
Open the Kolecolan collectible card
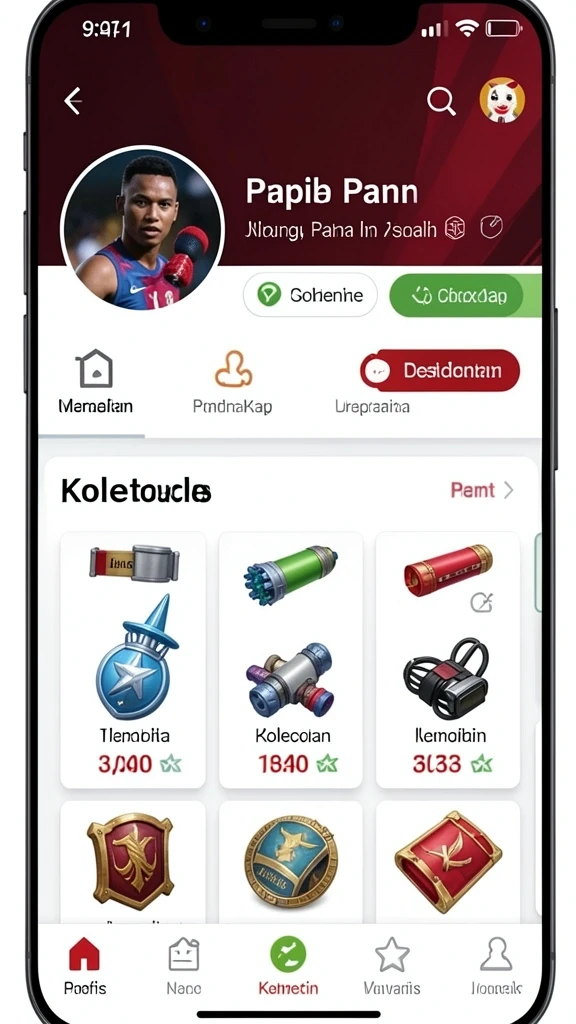291,660
